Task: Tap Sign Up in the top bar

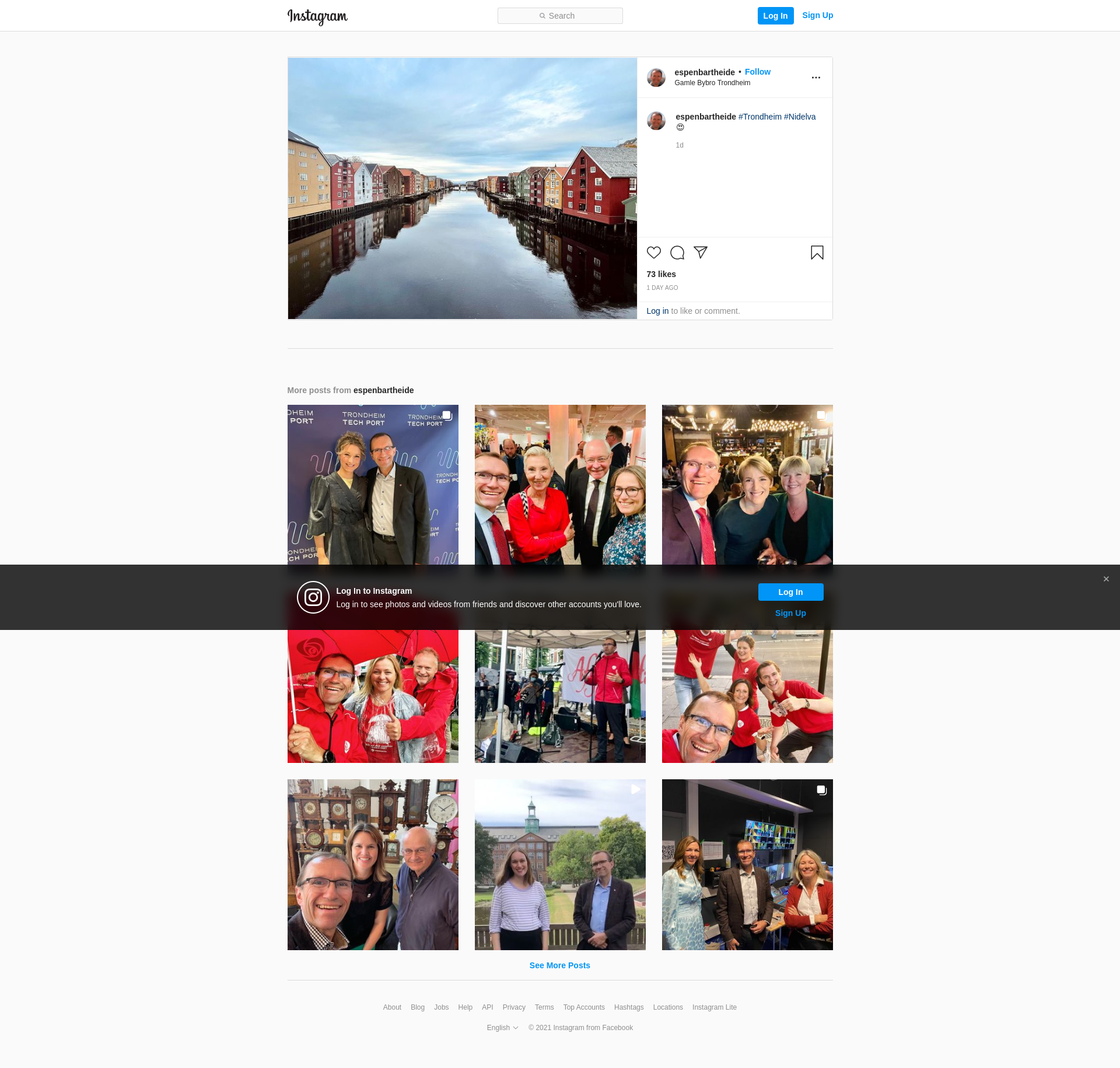Action: 817,15
